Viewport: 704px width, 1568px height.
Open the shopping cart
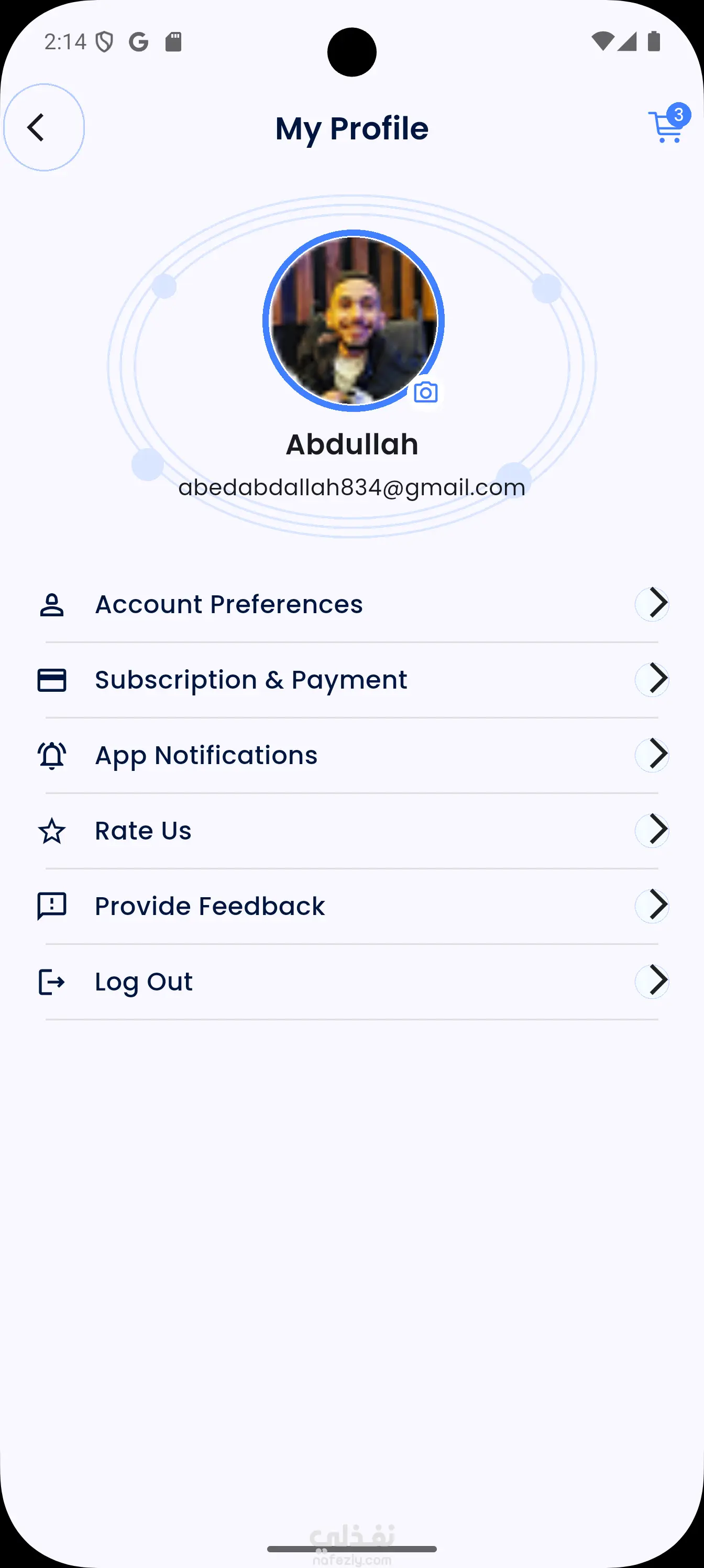pos(667,128)
